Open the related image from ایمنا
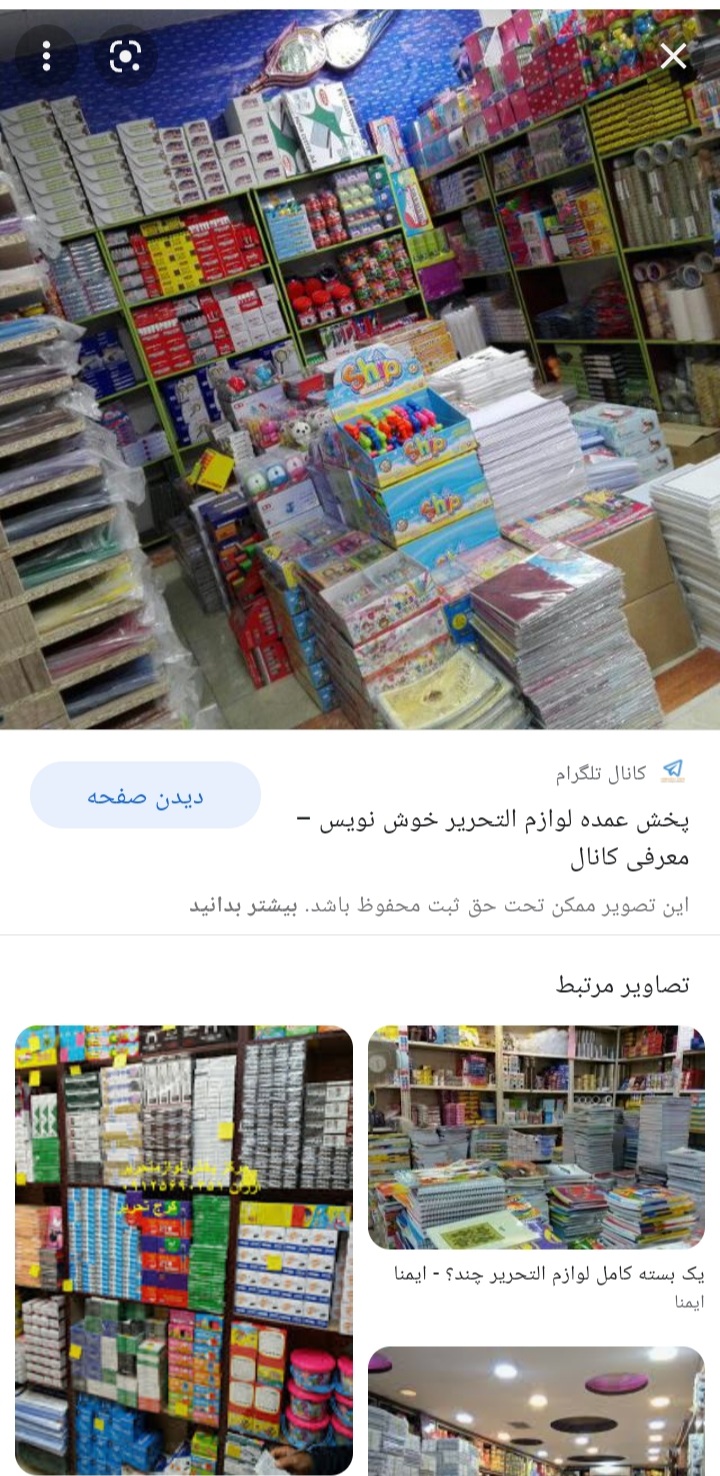 536,1137
